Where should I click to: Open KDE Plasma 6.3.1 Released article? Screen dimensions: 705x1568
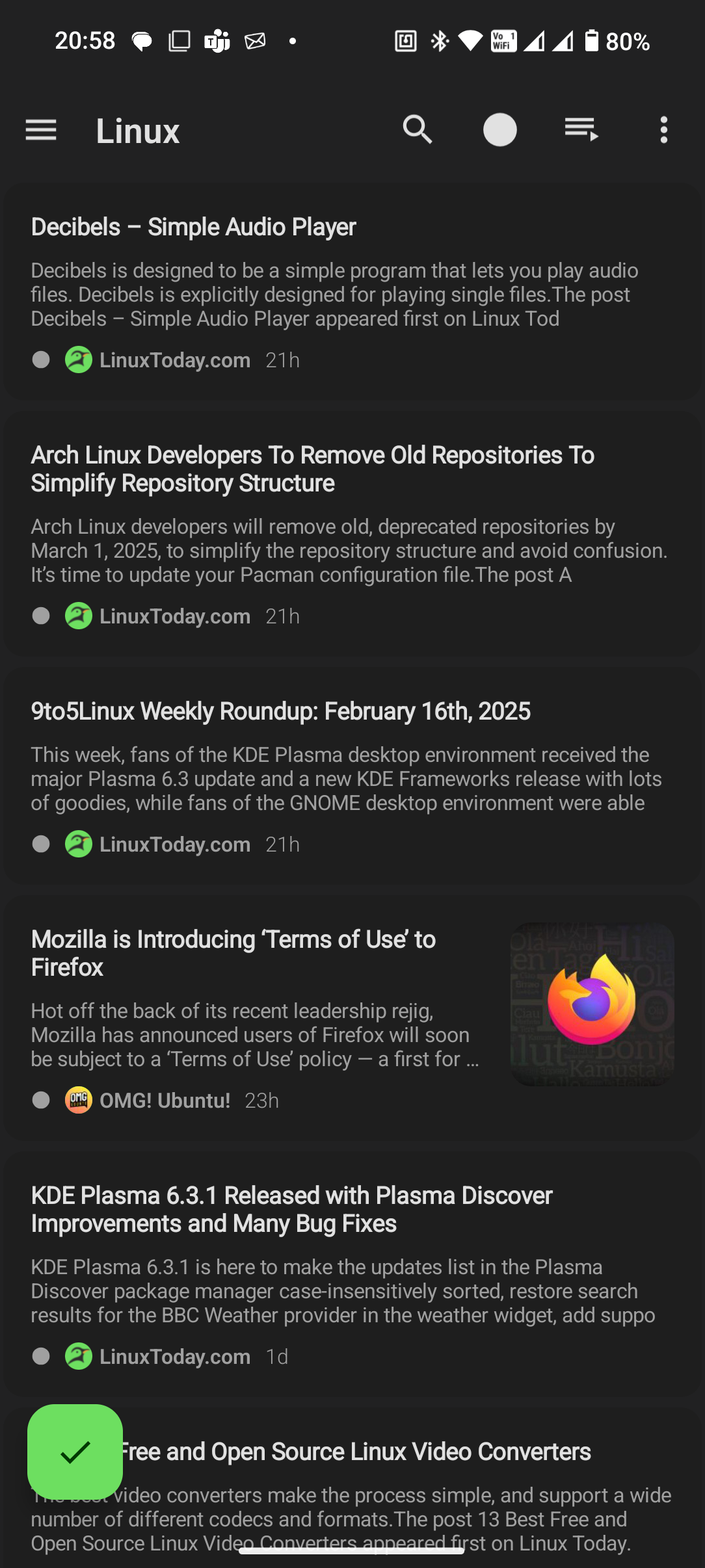(x=352, y=1274)
